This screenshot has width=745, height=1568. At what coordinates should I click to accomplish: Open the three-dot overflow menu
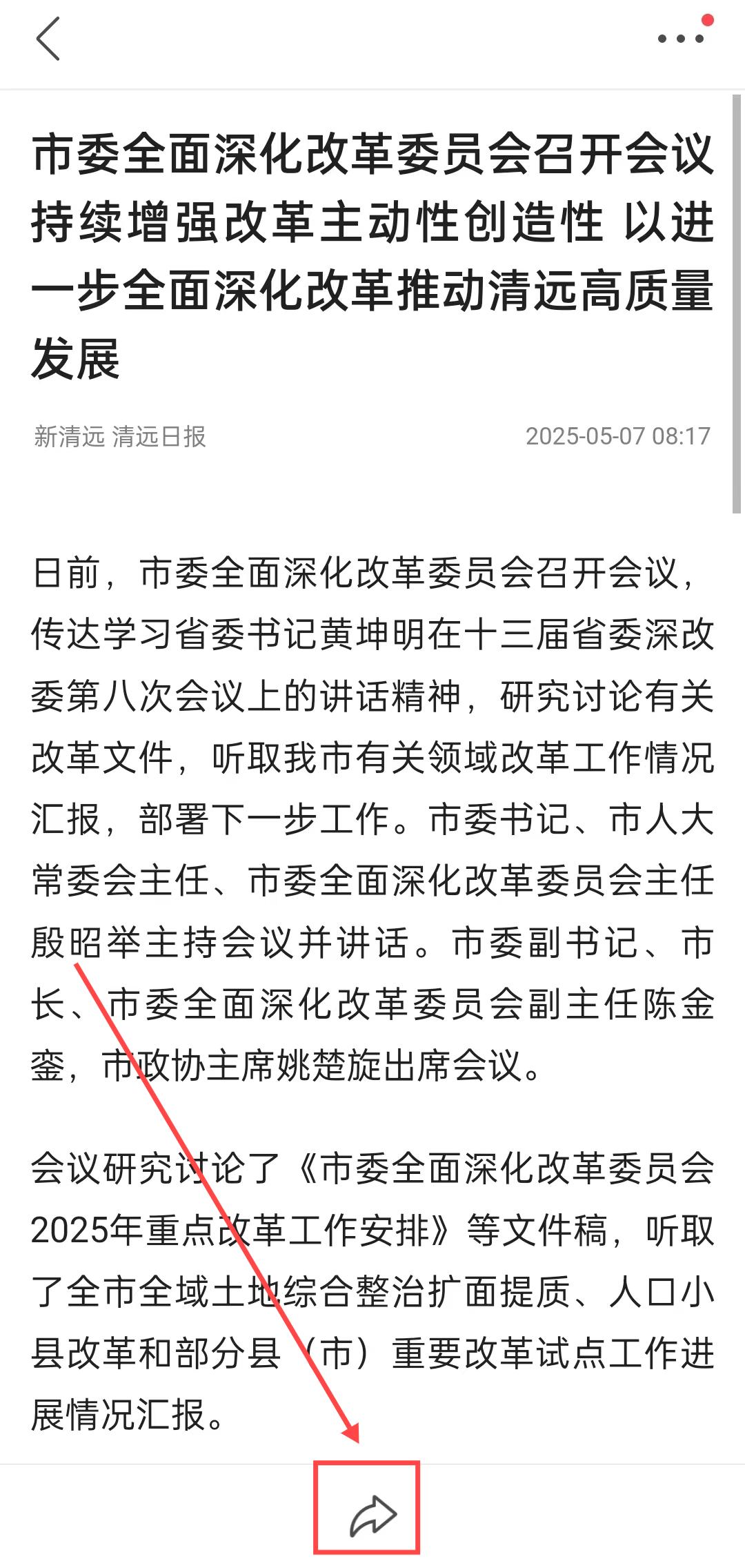[x=680, y=39]
